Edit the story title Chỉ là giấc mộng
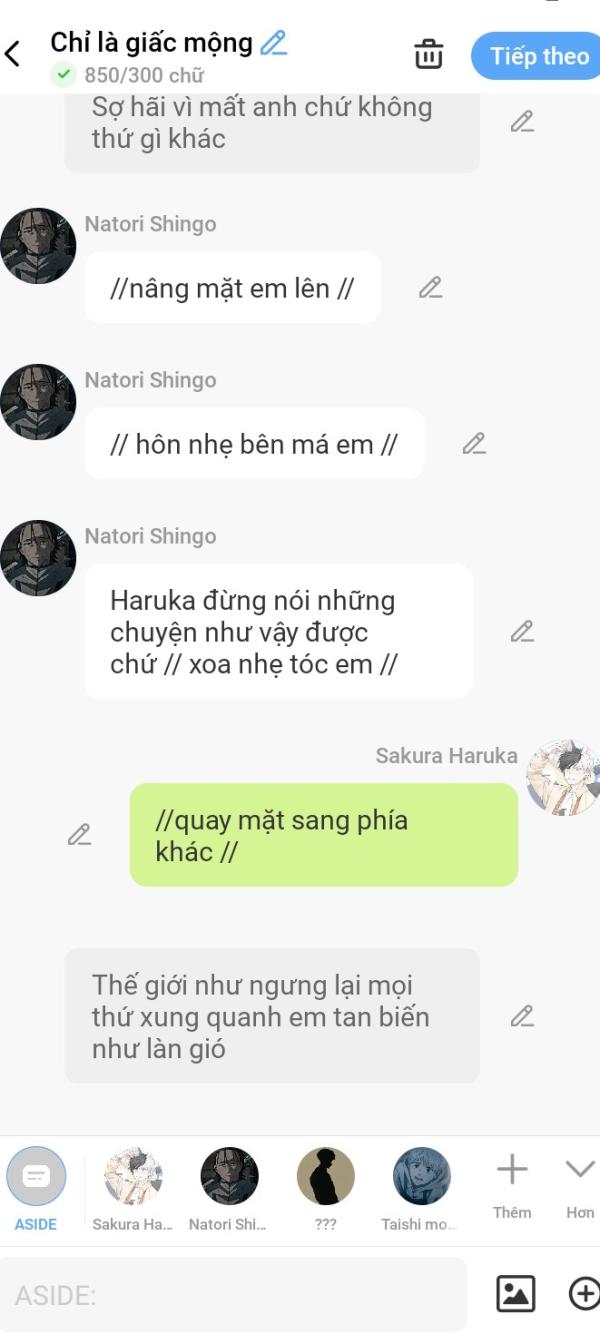Image resolution: width=600 pixels, height=1334 pixels. (x=273, y=43)
